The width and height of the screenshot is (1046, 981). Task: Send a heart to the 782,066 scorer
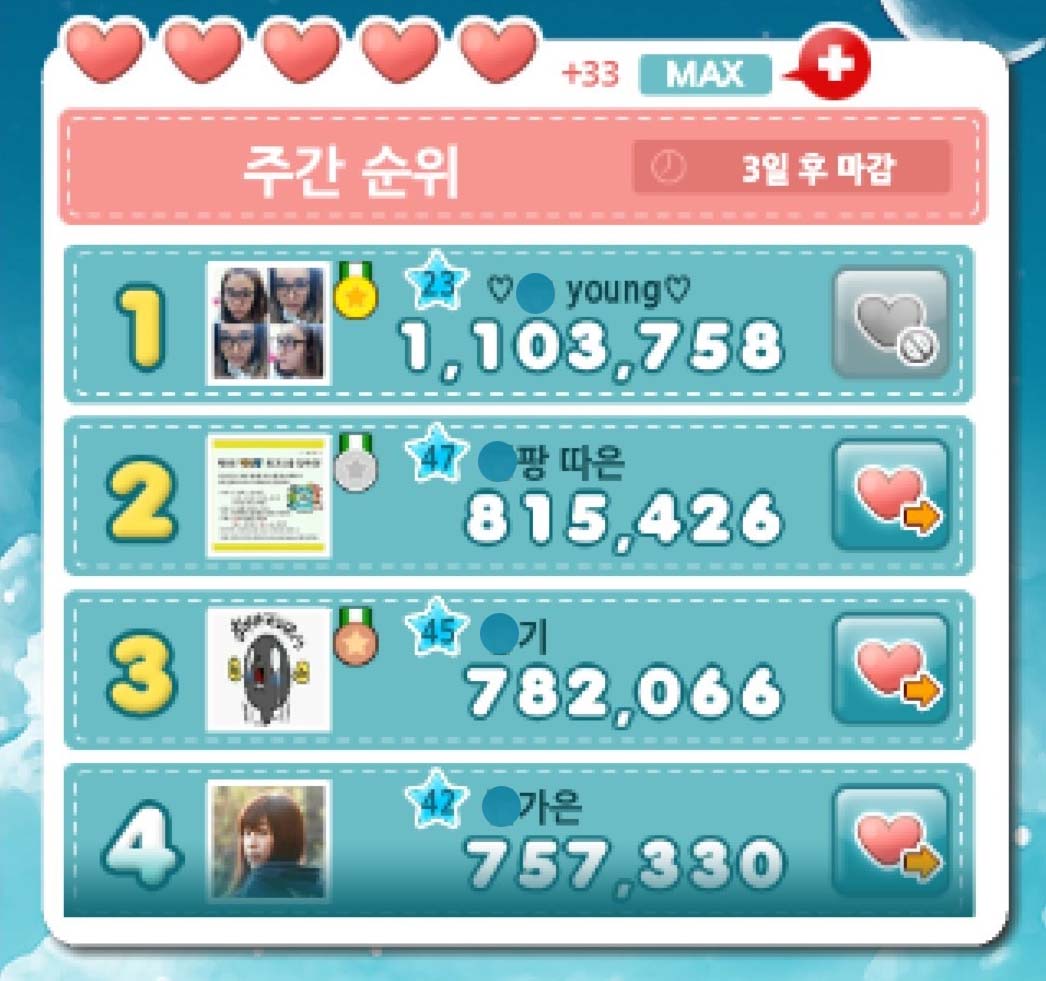889,668
